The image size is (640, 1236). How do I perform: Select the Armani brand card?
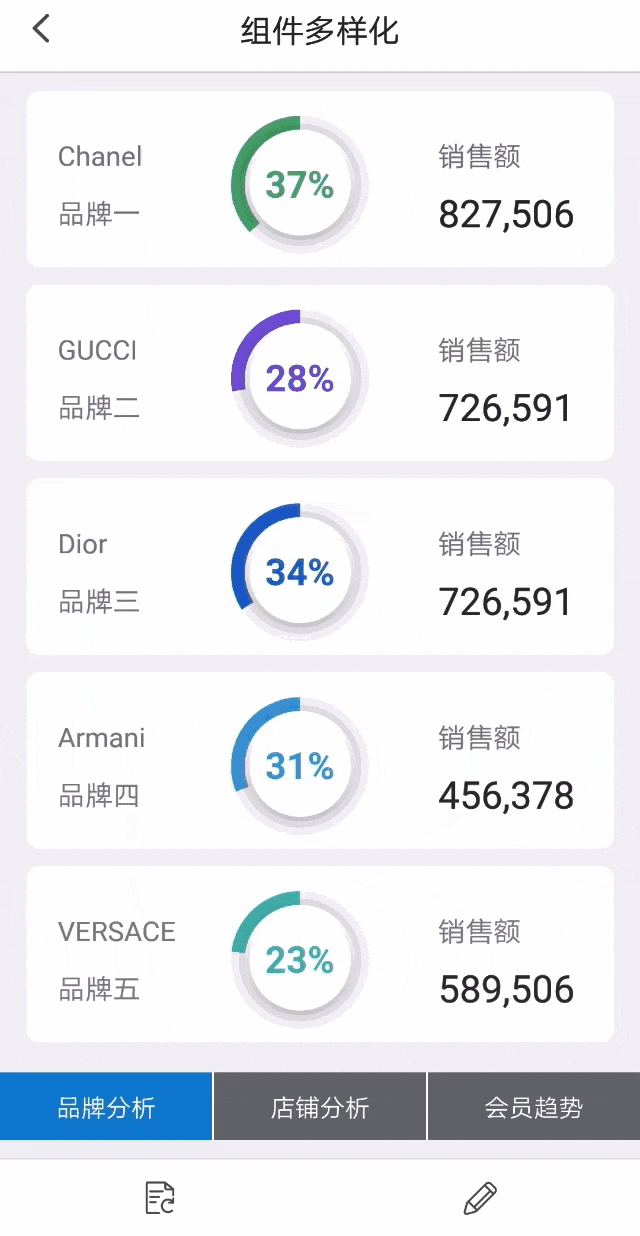(x=320, y=761)
